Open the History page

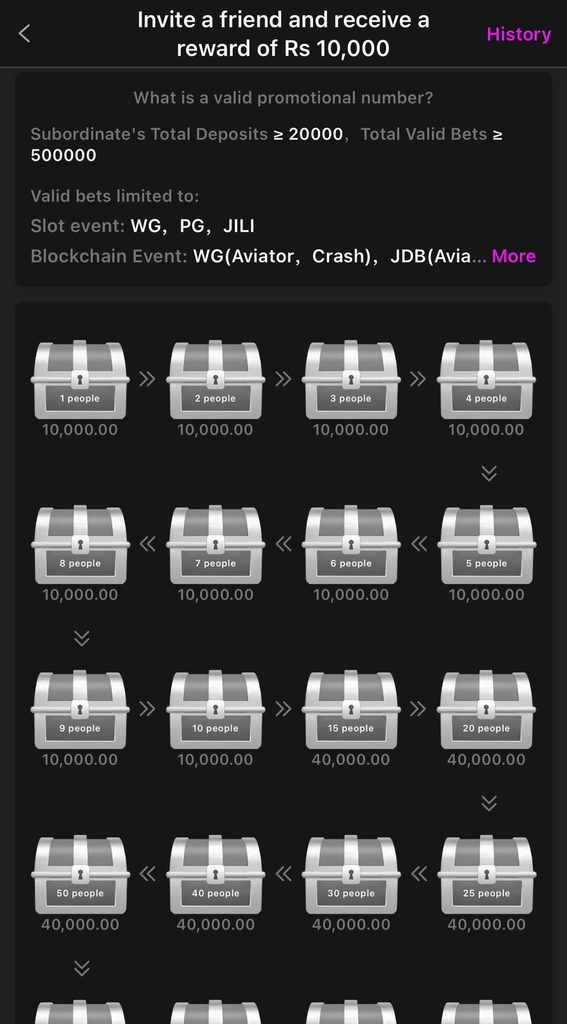[519, 34]
